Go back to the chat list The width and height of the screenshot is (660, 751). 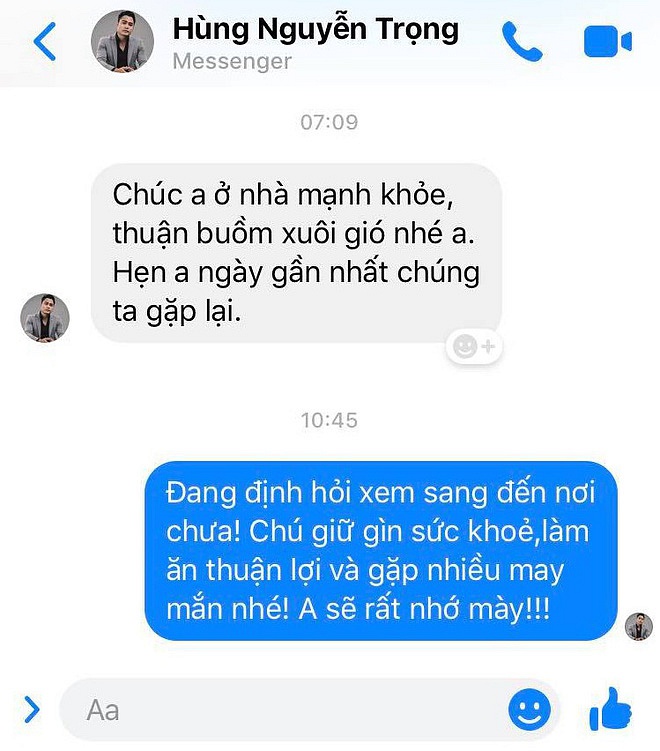click(44, 42)
